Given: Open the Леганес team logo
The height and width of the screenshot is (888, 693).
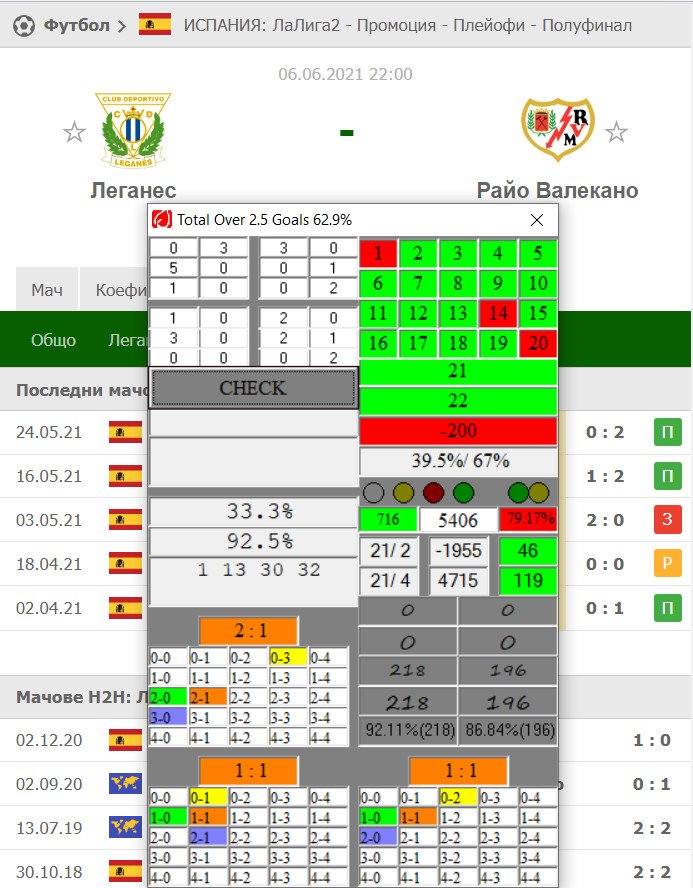Looking at the screenshot, I should [133, 130].
